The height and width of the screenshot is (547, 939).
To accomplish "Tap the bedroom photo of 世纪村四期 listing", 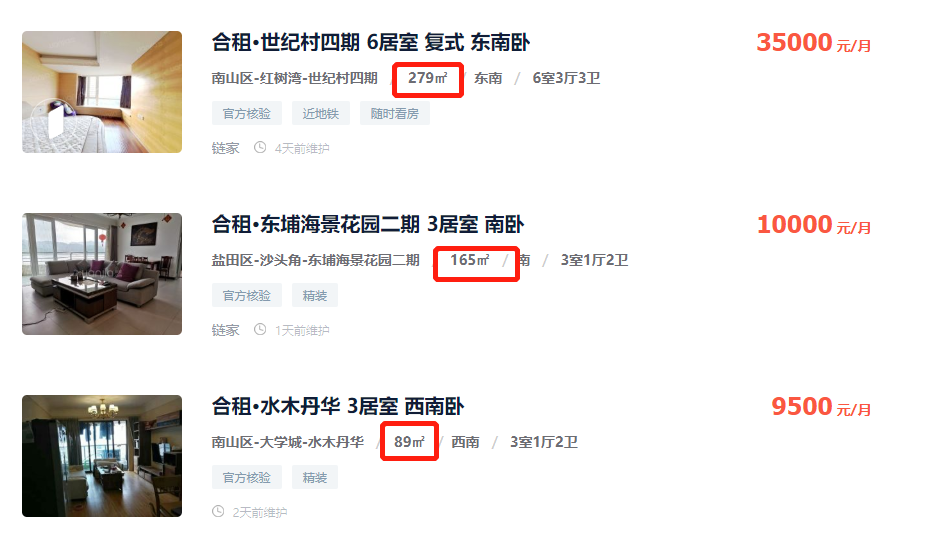I will [x=102, y=92].
